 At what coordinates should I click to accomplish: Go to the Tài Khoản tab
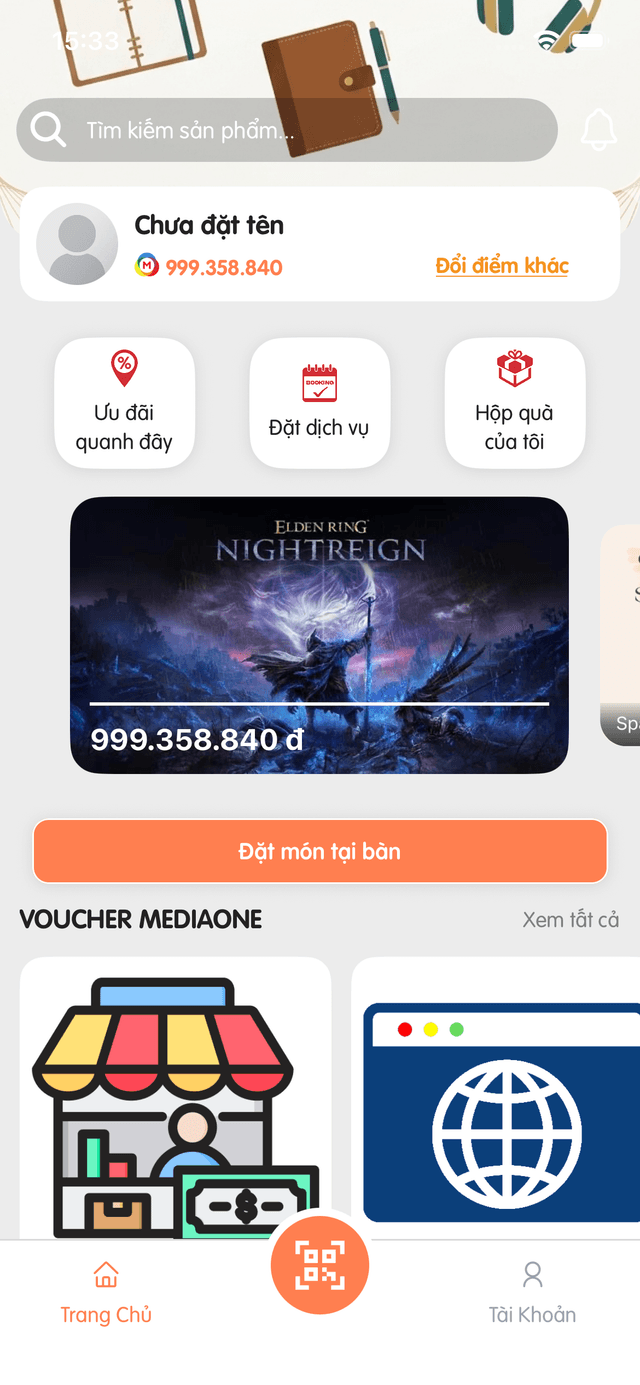[532, 1293]
